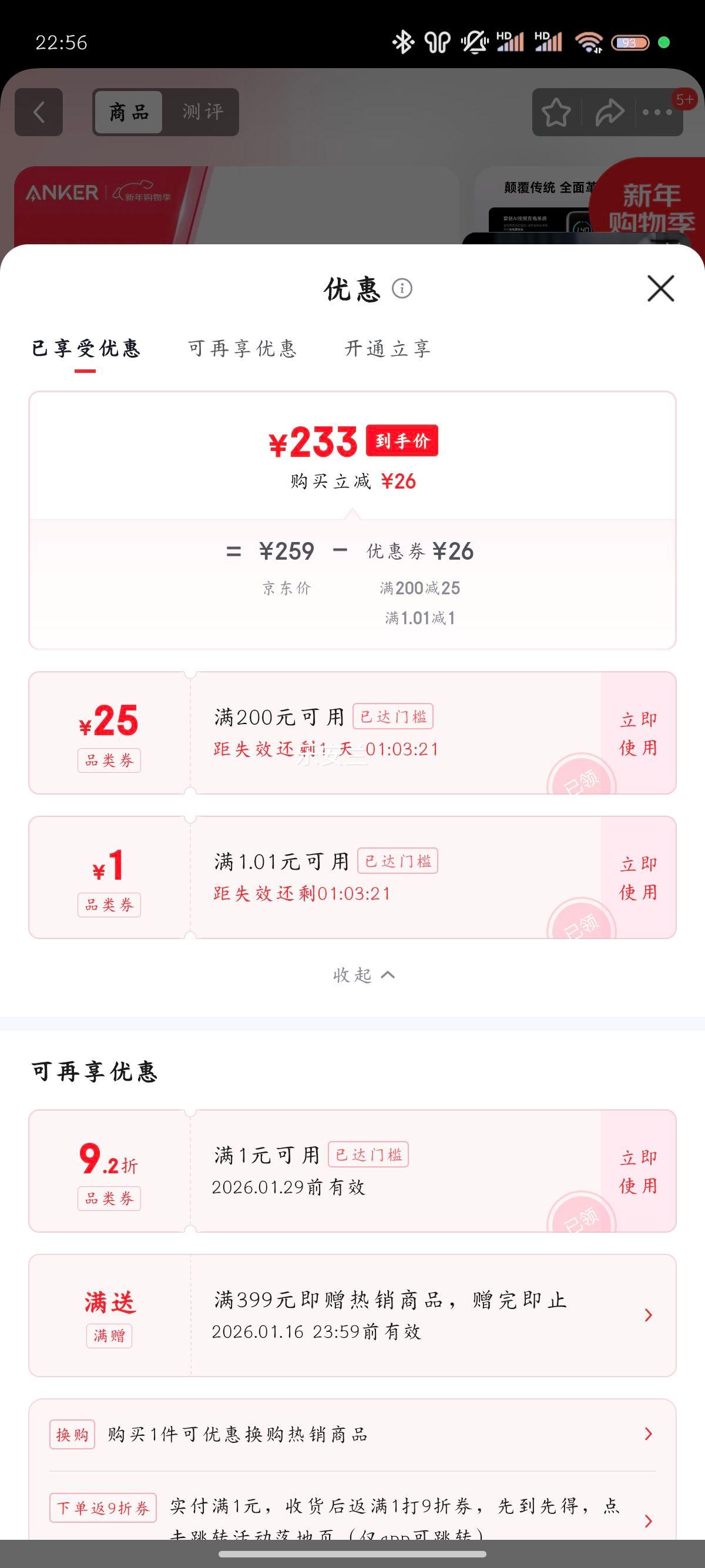Use the 9.2折 discount coupon

click(x=637, y=1170)
